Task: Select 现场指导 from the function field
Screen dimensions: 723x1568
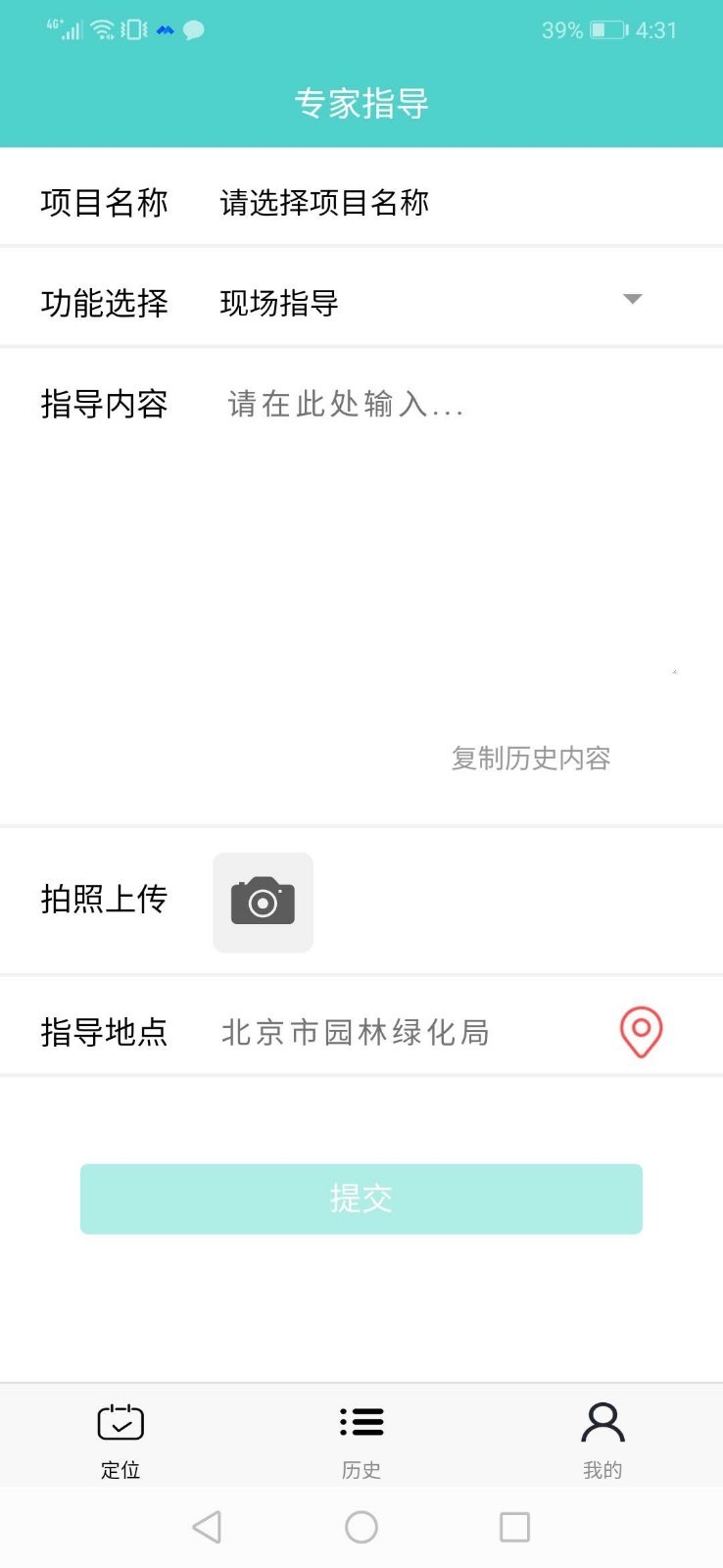Action: click(x=277, y=303)
